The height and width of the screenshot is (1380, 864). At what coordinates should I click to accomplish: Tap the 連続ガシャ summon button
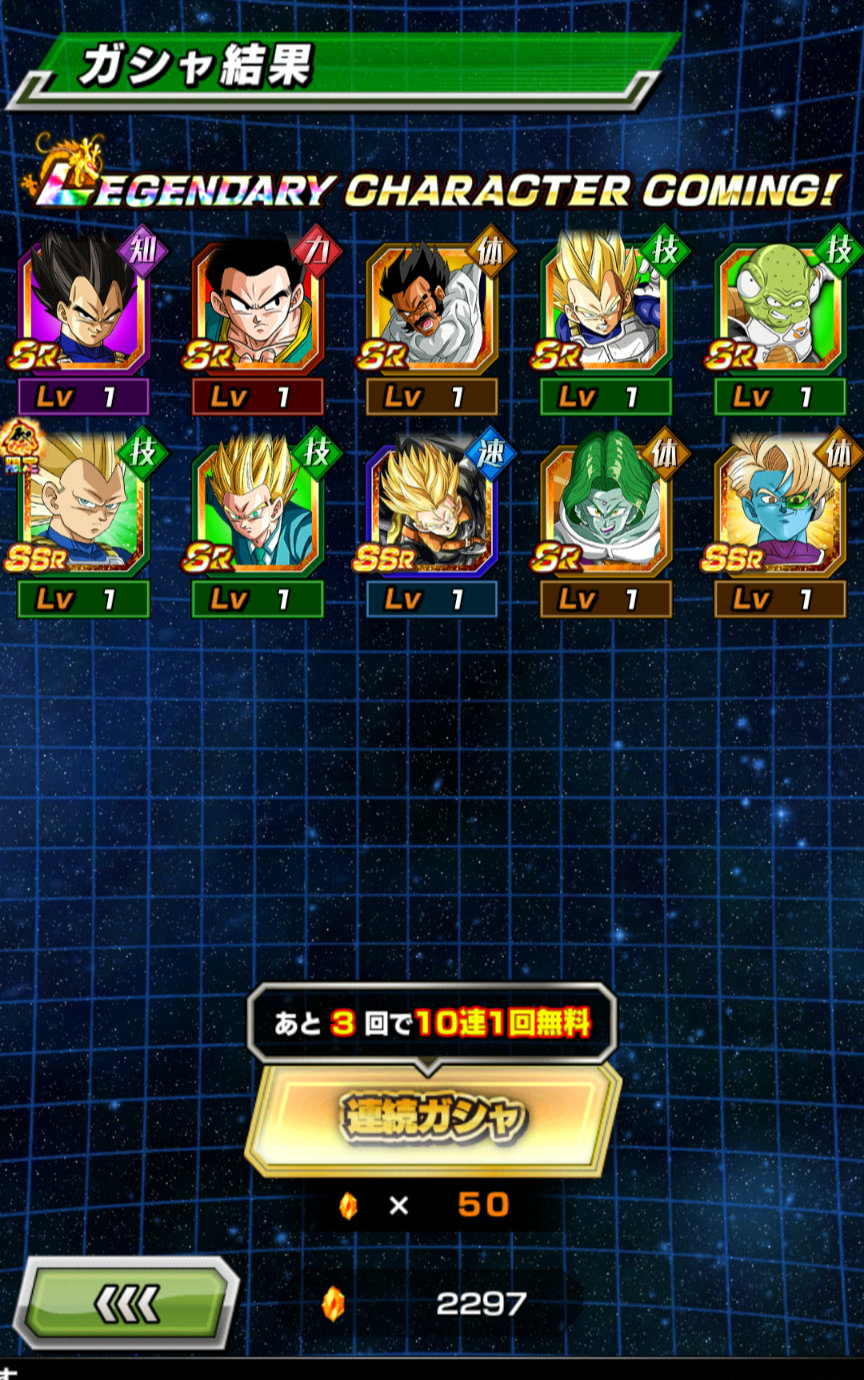(x=432, y=1118)
